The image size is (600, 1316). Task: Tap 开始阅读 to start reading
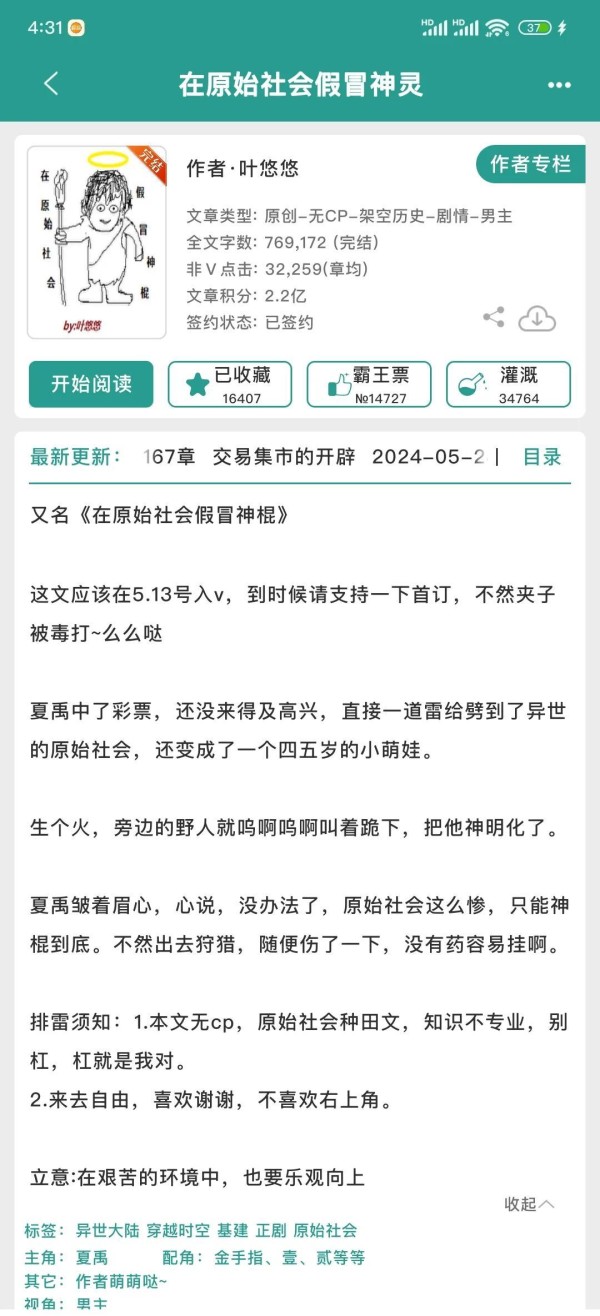(91, 384)
